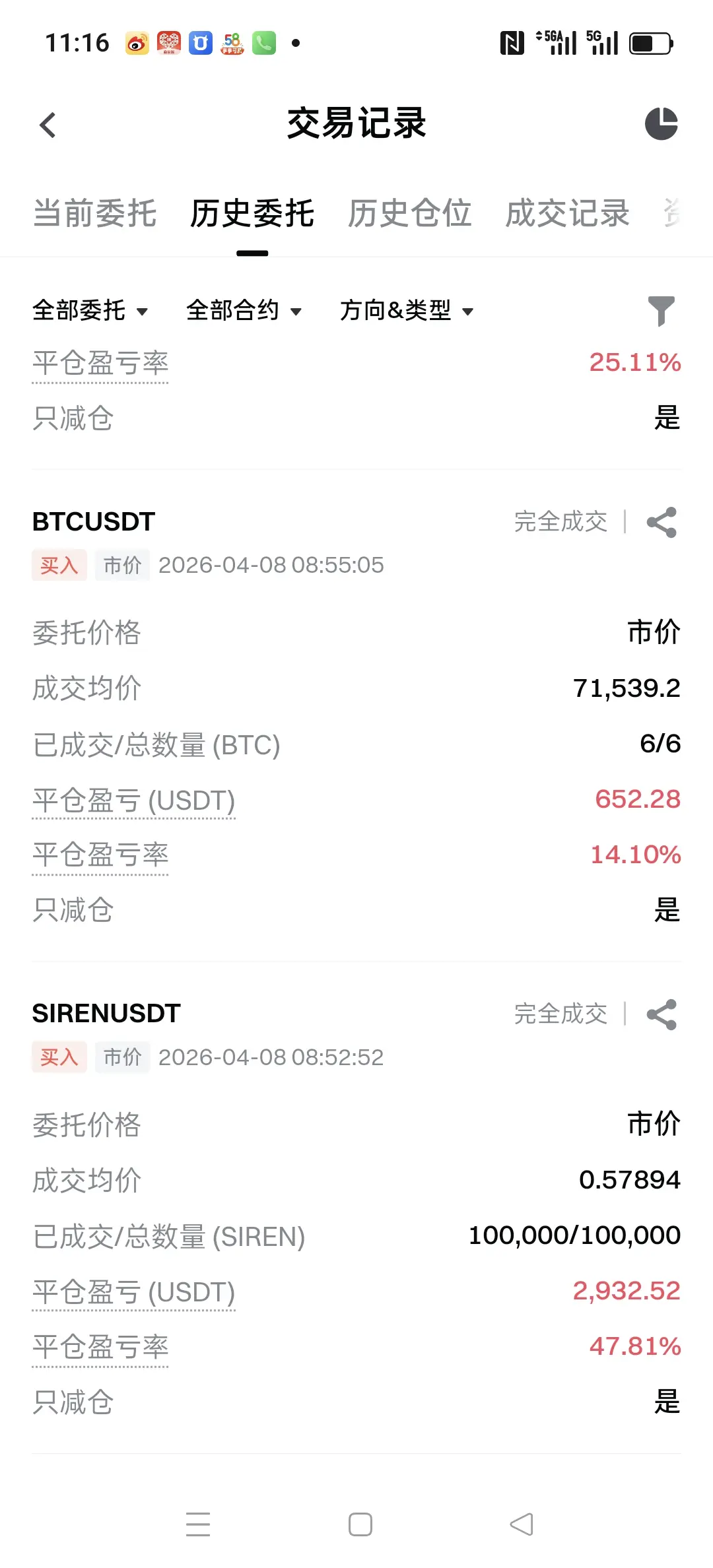Open recent apps from navigation bar
713x1568 pixels.
198,1524
